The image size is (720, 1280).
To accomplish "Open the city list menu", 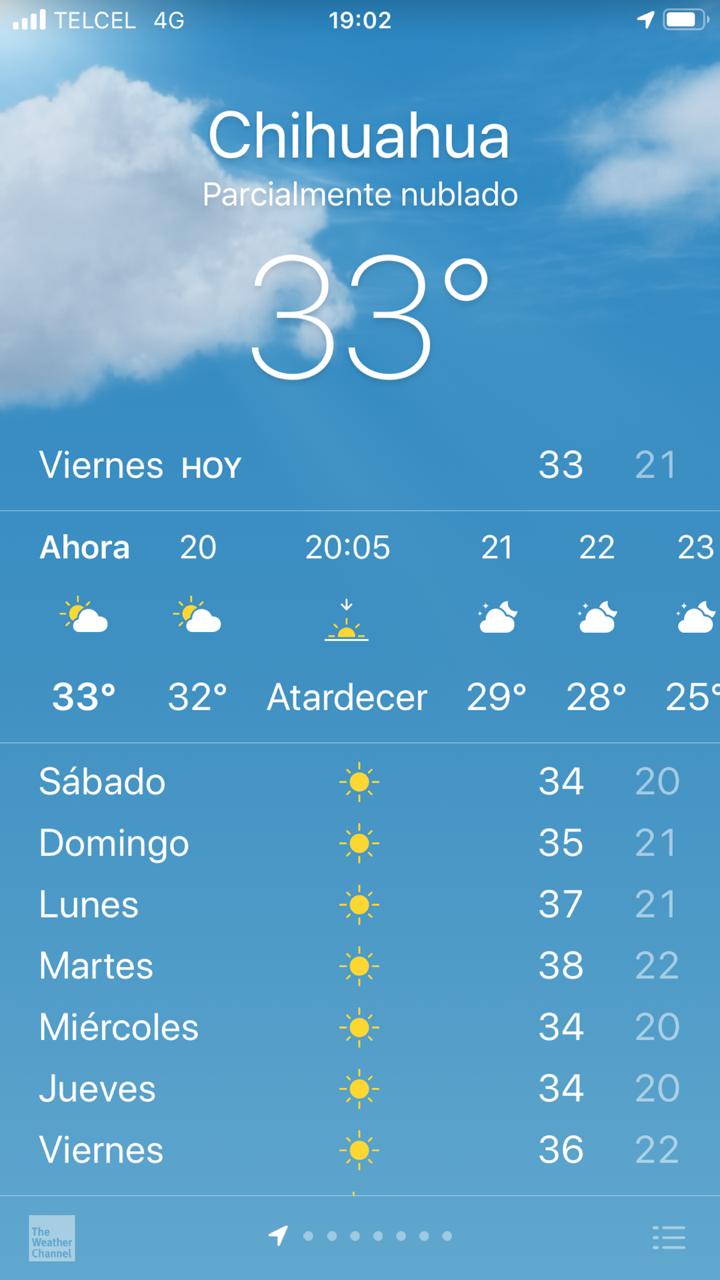I will click(x=668, y=1237).
